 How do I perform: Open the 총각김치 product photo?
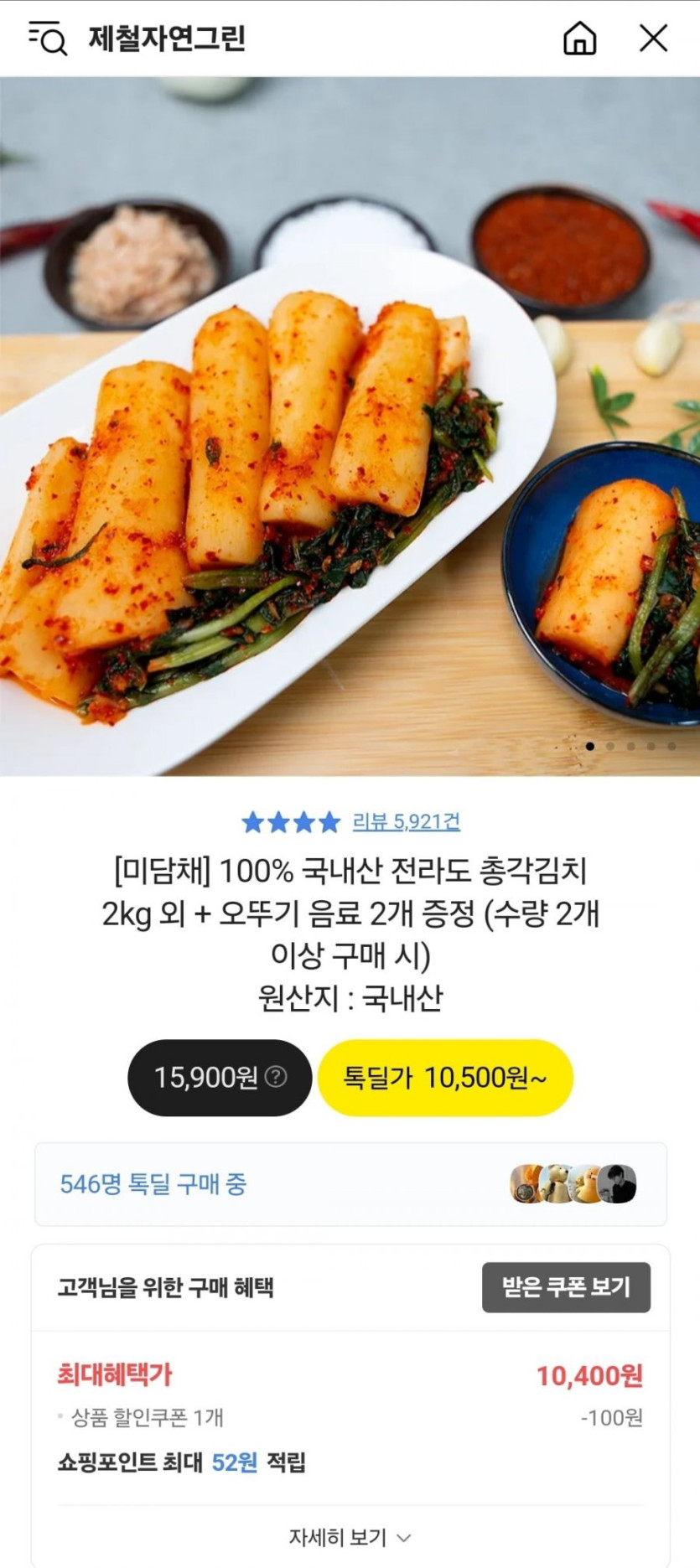coord(350,427)
